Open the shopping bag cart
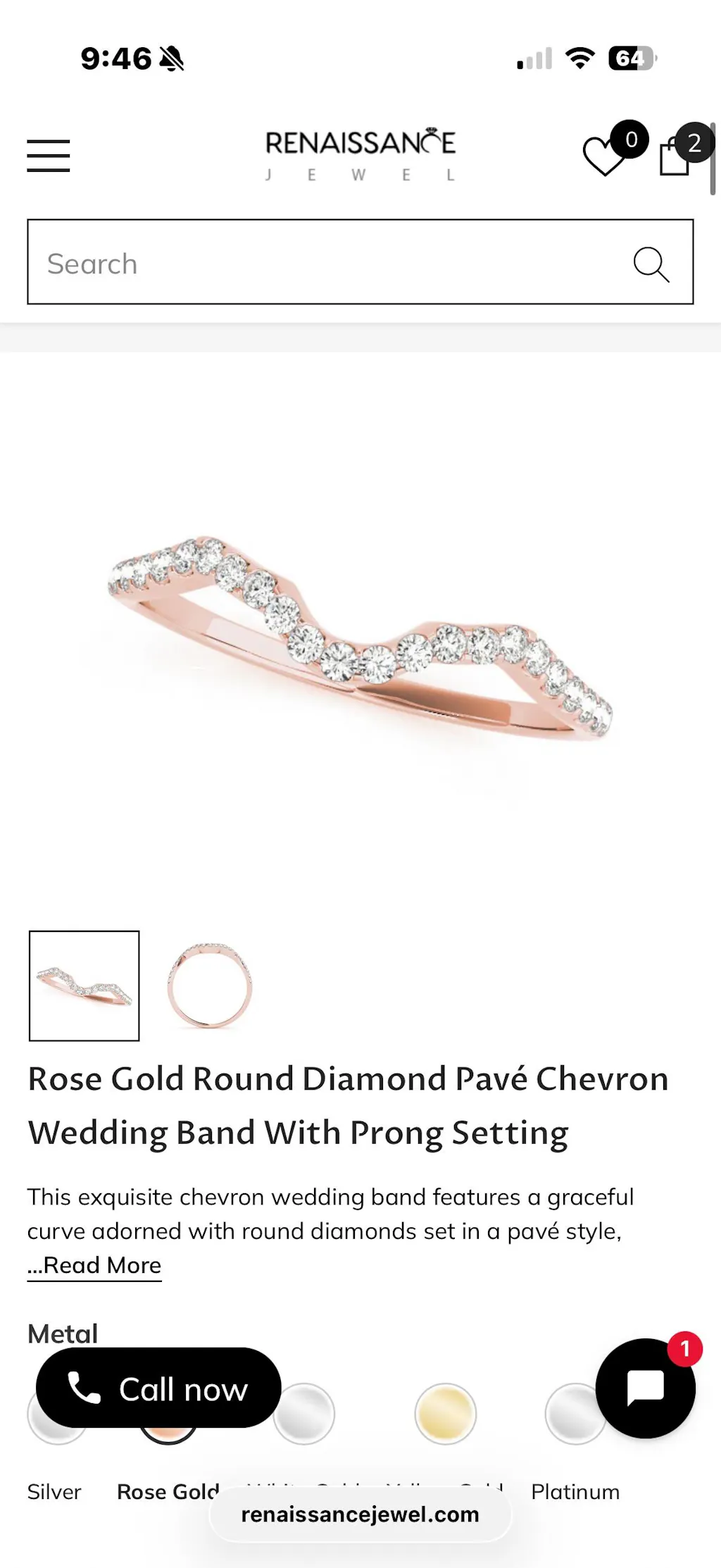The image size is (721, 1568). point(675,157)
